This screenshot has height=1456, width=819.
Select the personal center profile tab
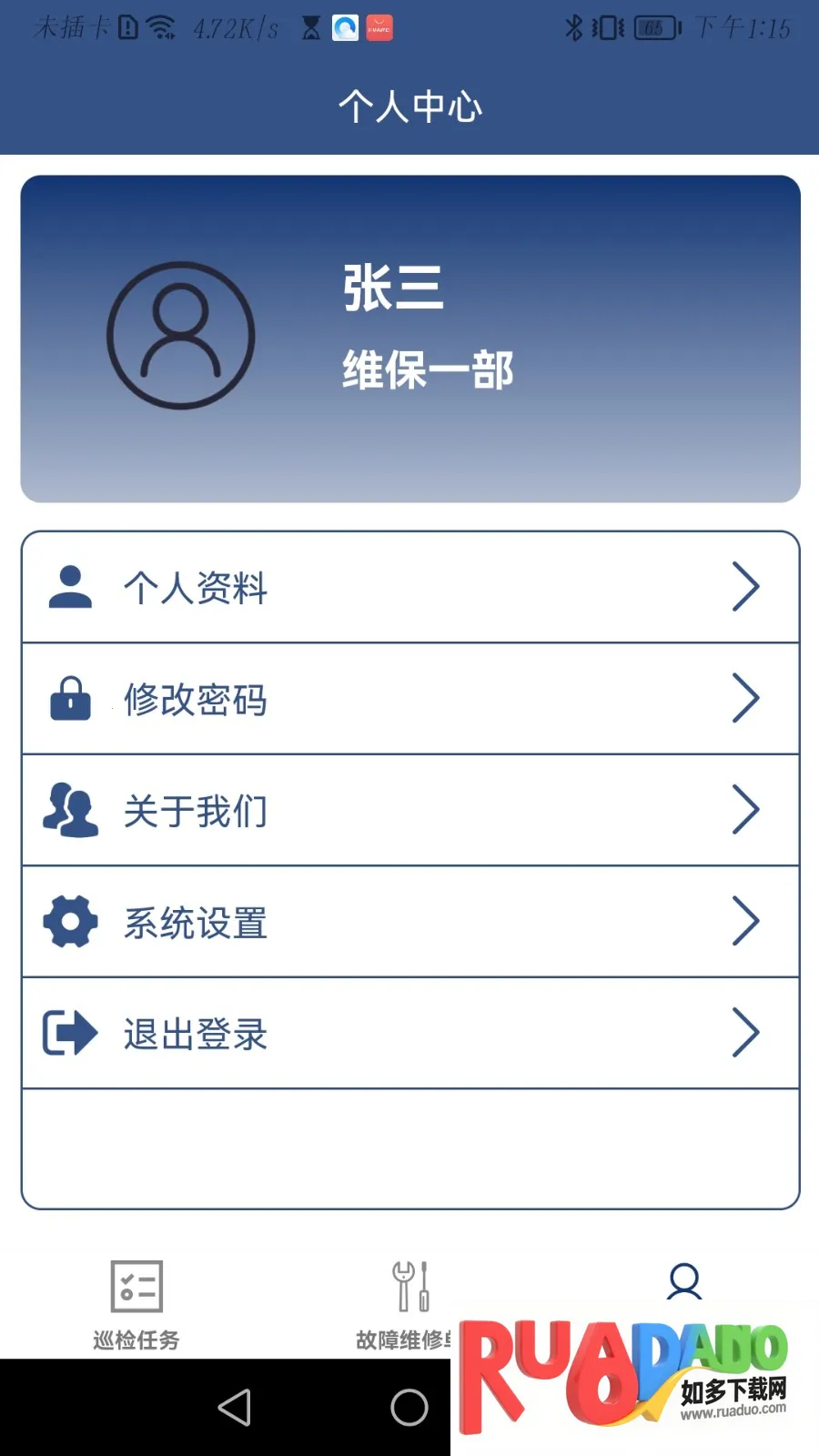click(x=683, y=1283)
